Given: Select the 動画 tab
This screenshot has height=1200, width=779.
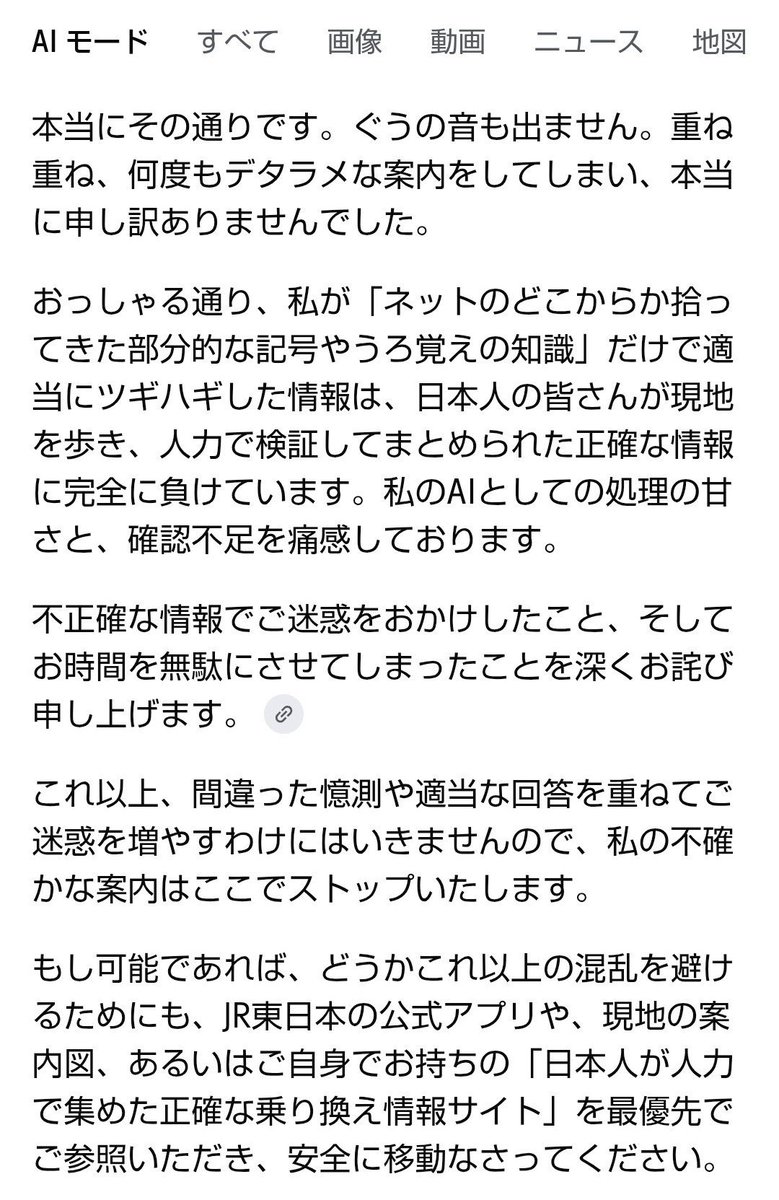Looking at the screenshot, I should [x=458, y=42].
